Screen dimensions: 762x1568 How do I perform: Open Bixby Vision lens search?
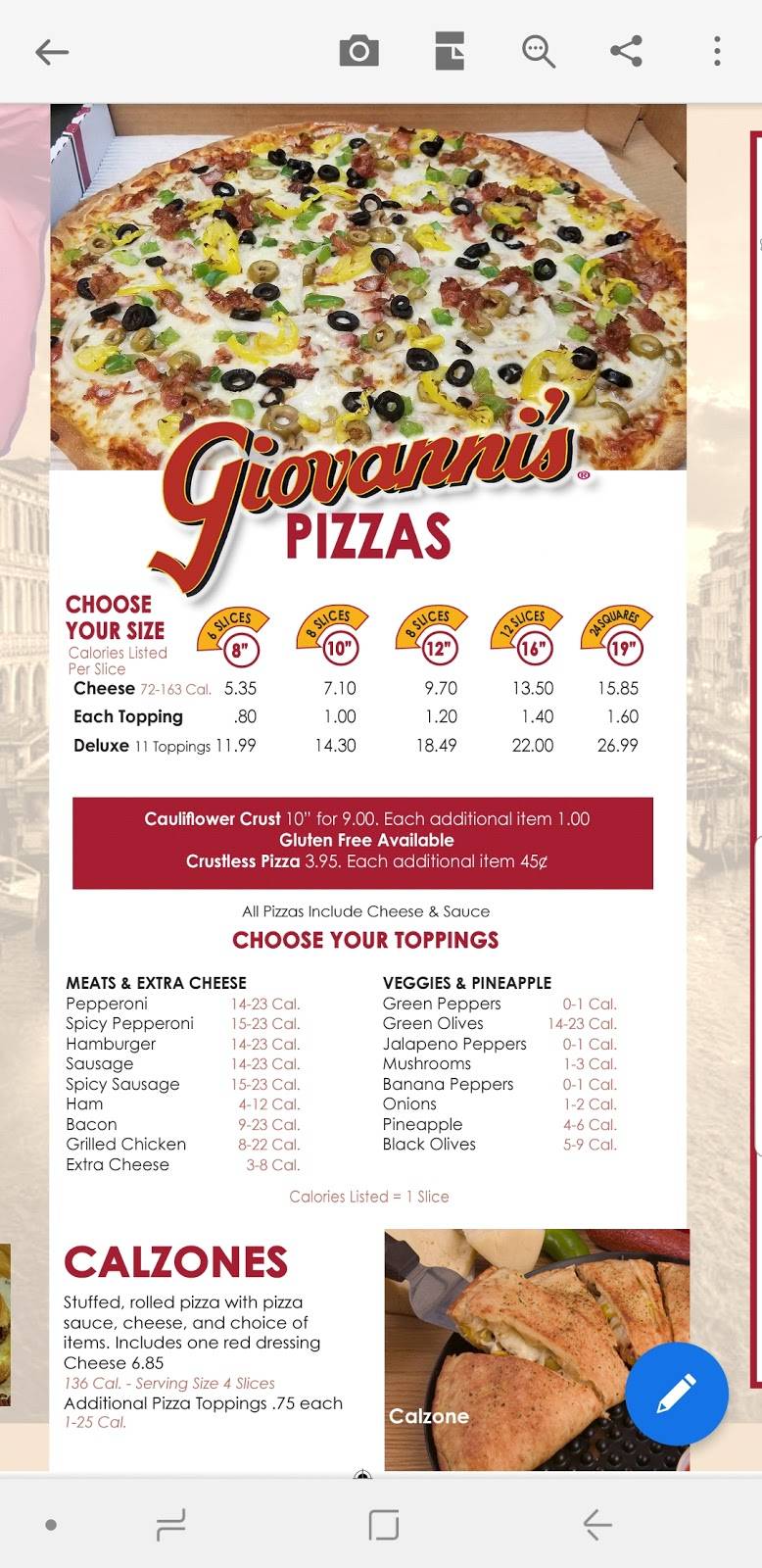tap(538, 52)
